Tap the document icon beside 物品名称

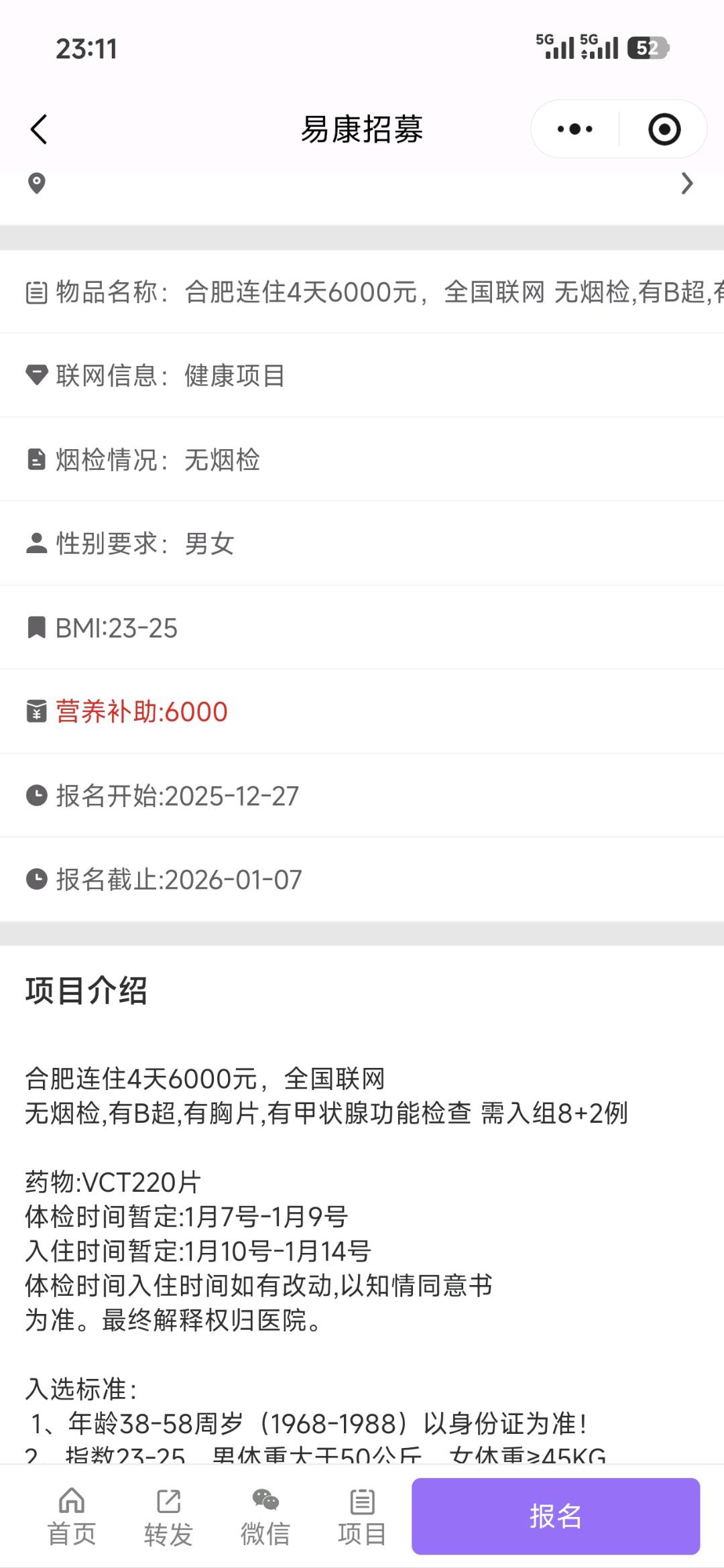[36, 292]
